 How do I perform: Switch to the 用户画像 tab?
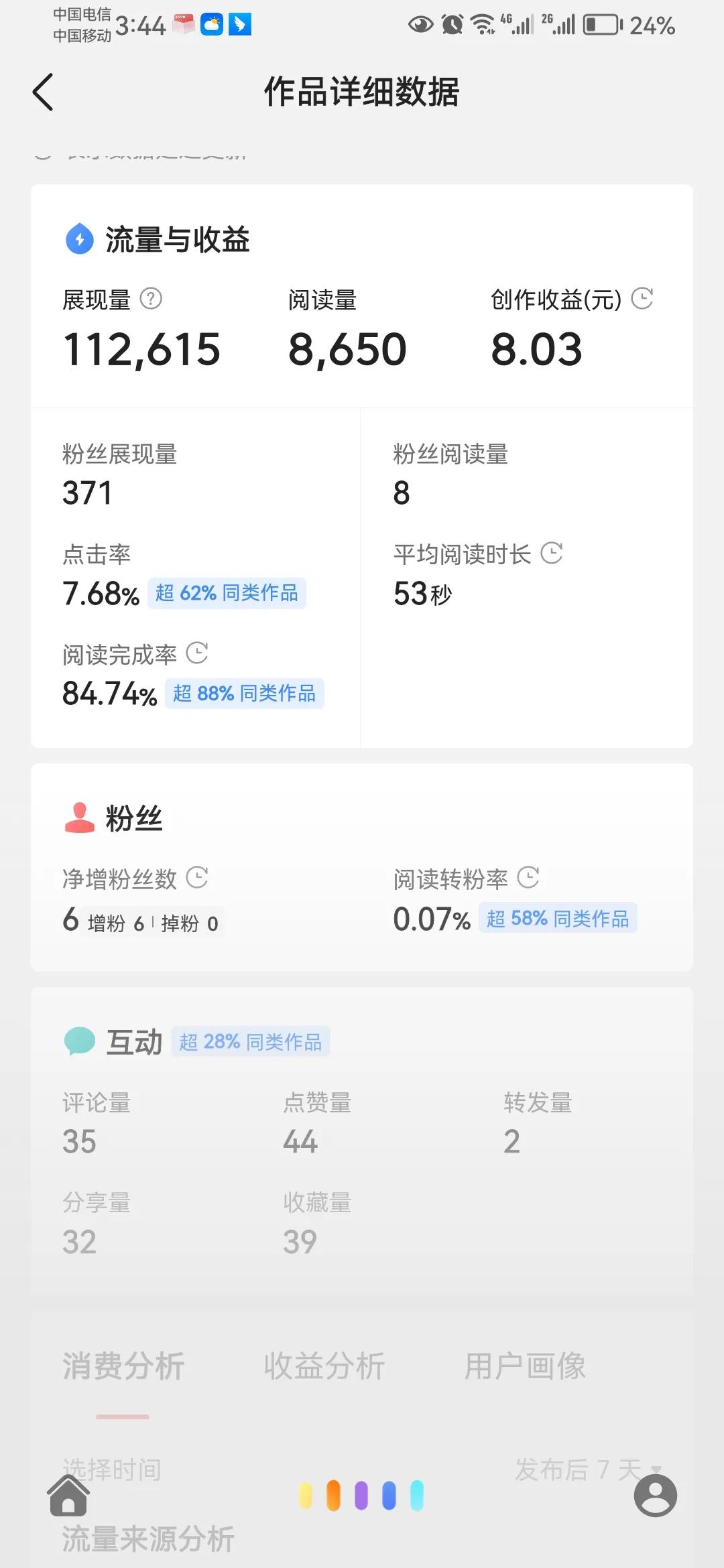(x=527, y=1366)
